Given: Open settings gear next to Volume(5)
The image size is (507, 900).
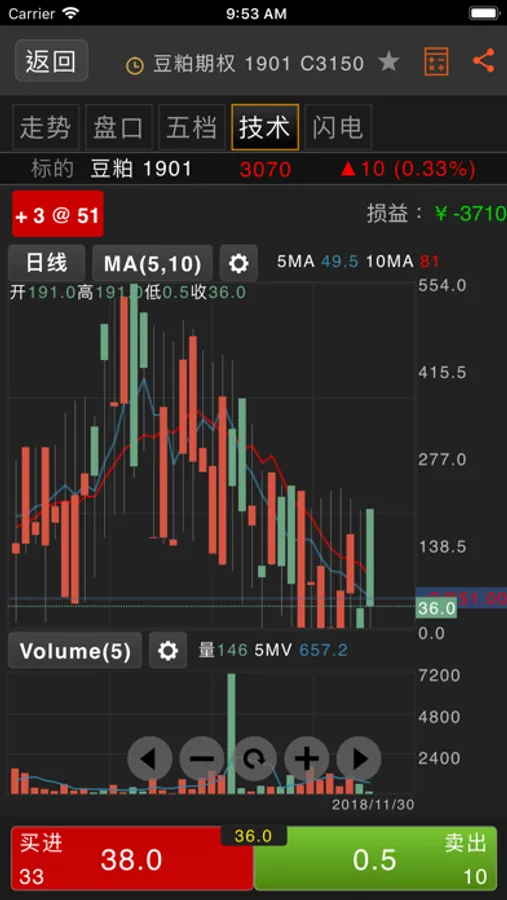Looking at the screenshot, I should click(168, 650).
